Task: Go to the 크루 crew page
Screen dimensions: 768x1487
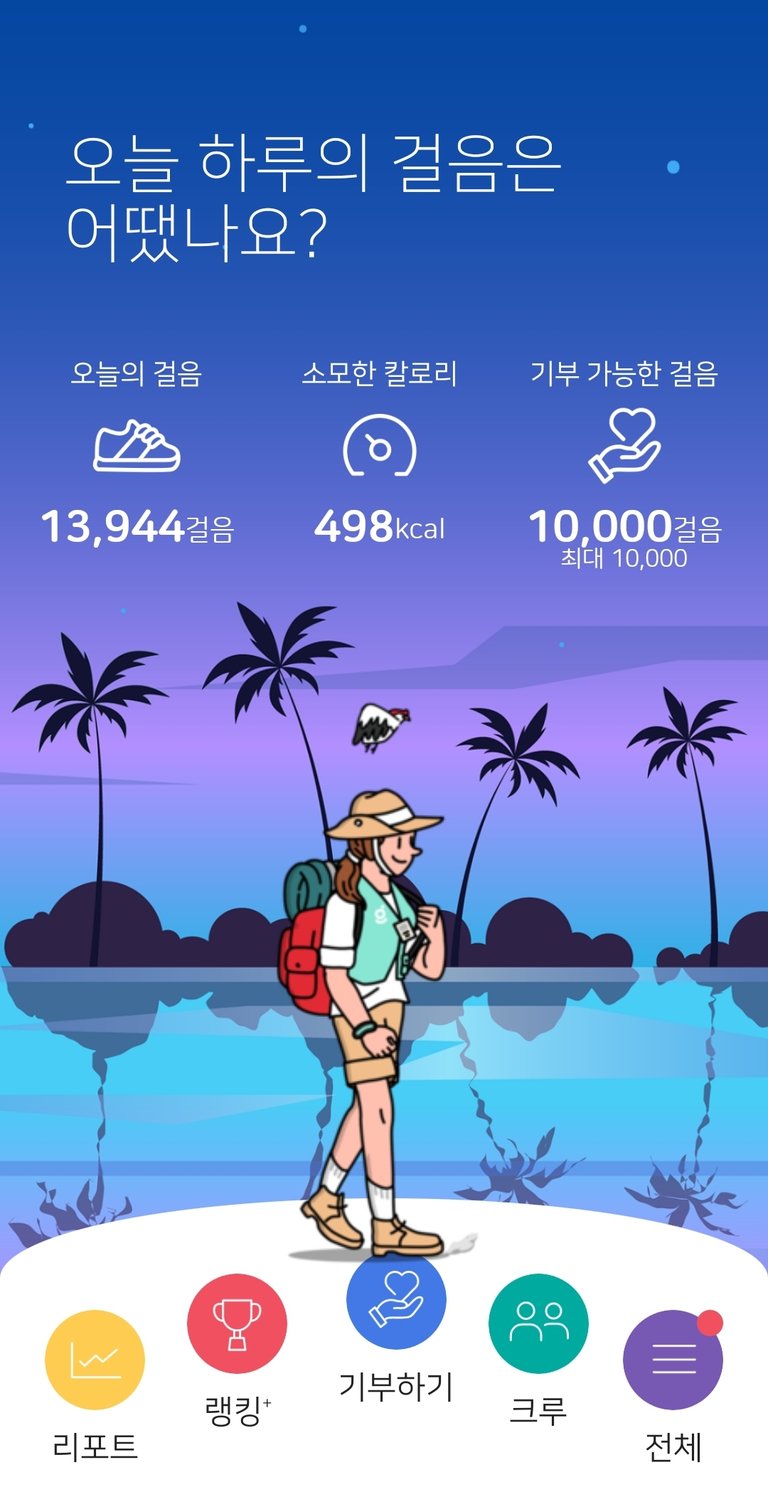Action: pos(538,1324)
